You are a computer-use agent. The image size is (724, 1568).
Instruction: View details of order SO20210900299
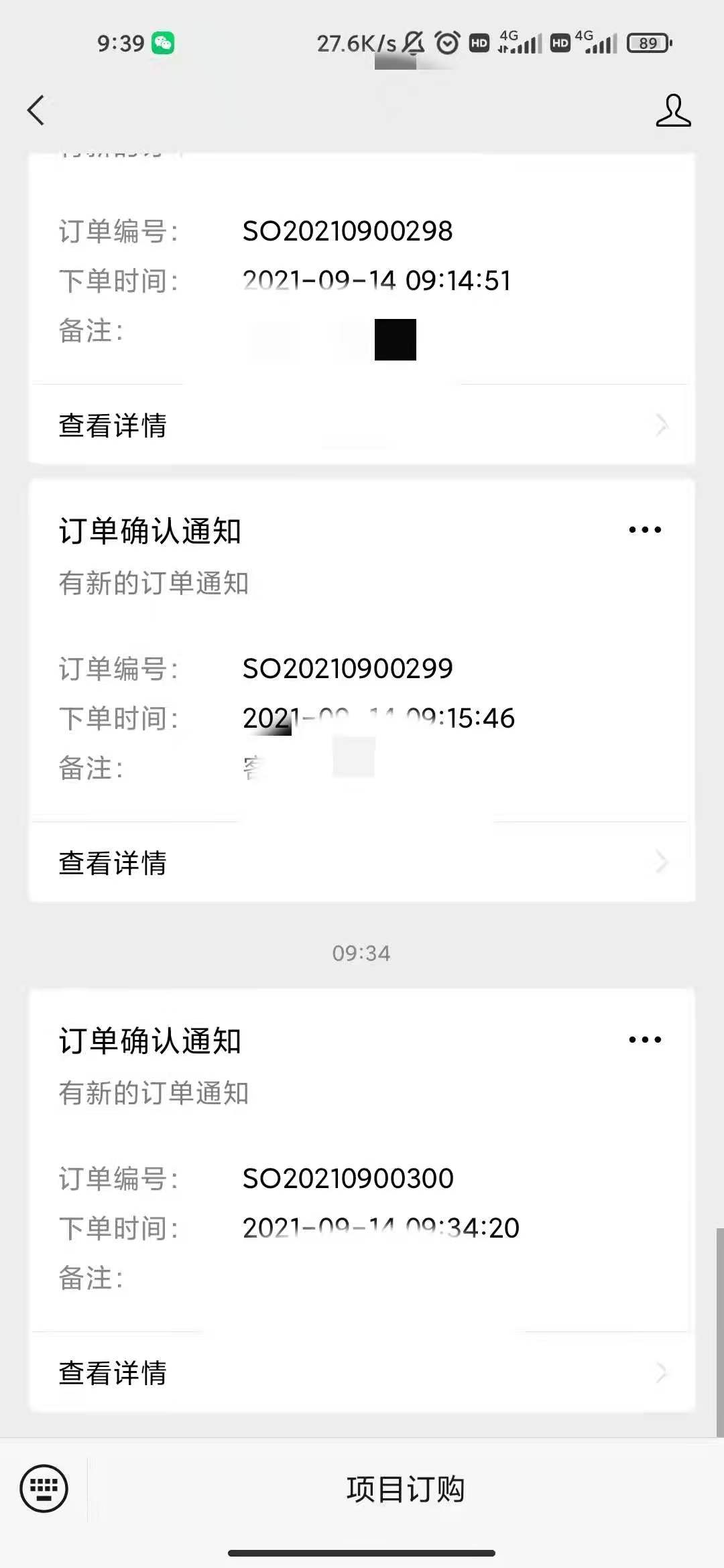[x=362, y=862]
